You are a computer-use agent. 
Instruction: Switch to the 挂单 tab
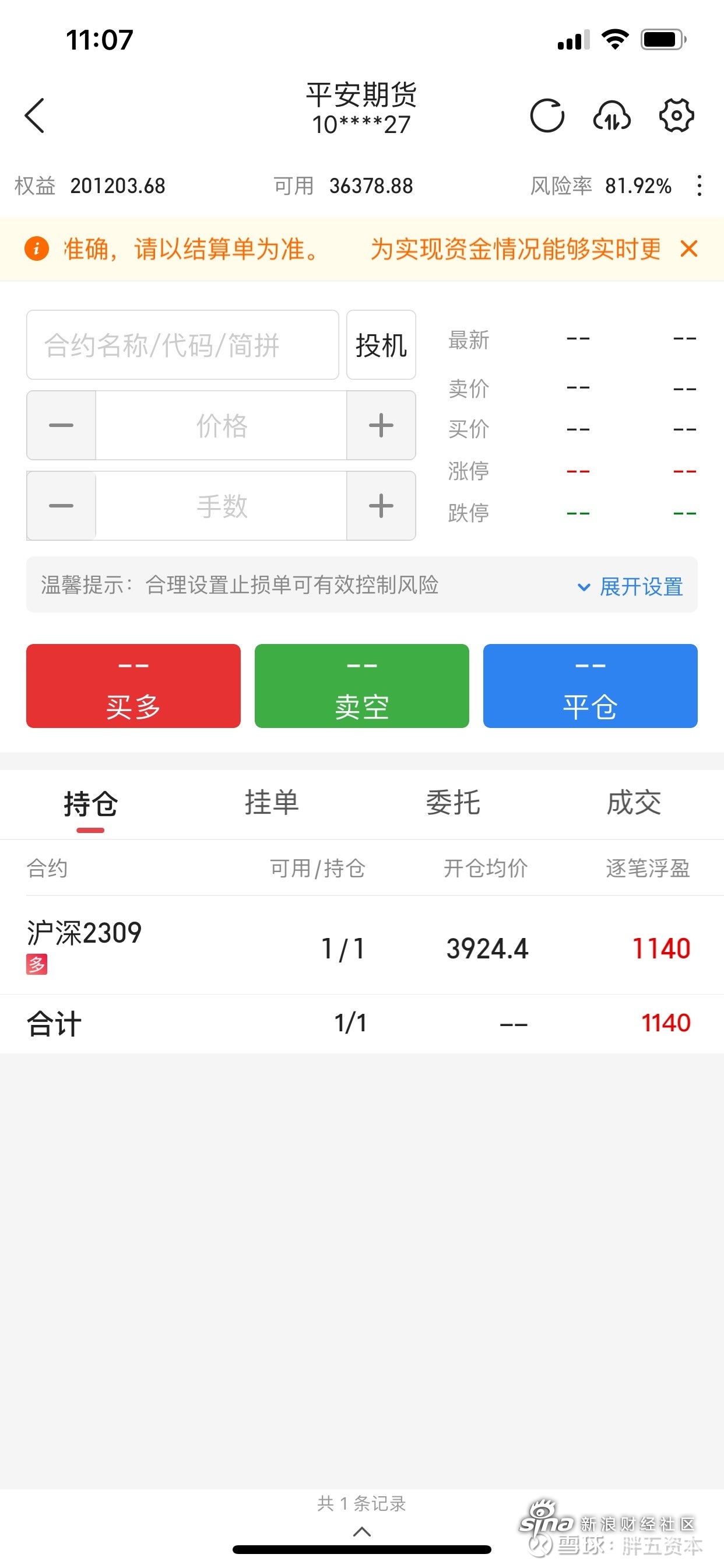tap(271, 802)
